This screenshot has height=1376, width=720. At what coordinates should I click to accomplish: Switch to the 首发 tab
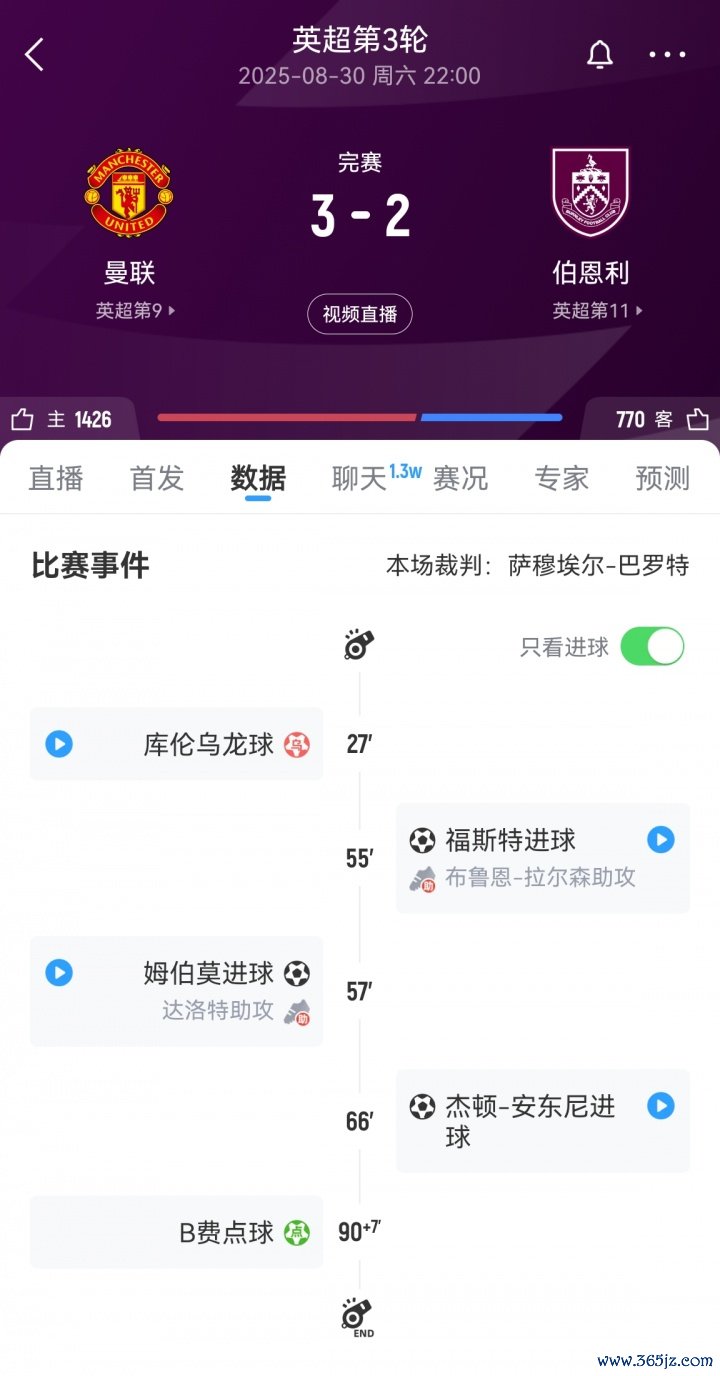click(157, 478)
